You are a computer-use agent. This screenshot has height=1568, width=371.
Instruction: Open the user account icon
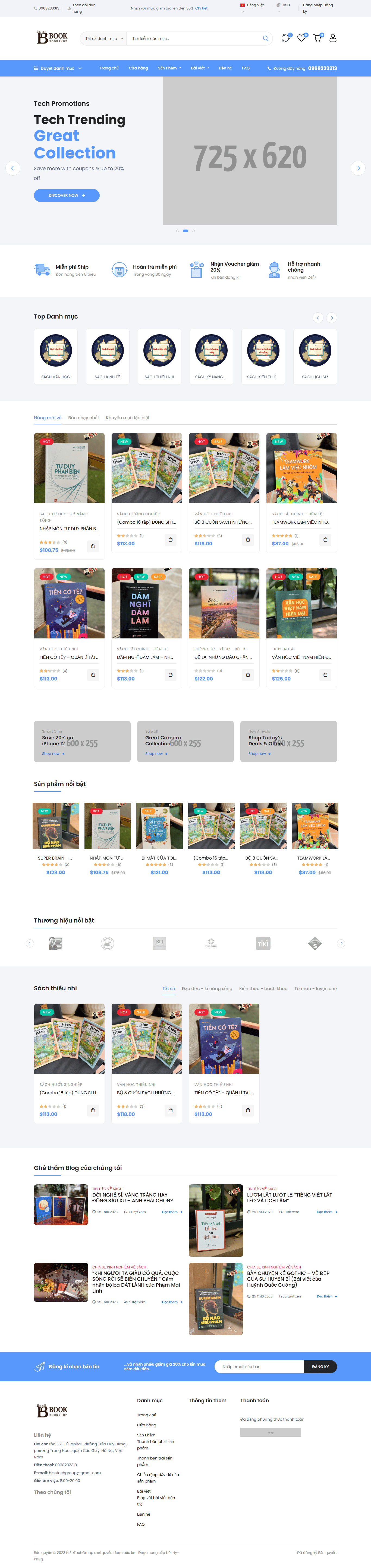tap(333, 38)
